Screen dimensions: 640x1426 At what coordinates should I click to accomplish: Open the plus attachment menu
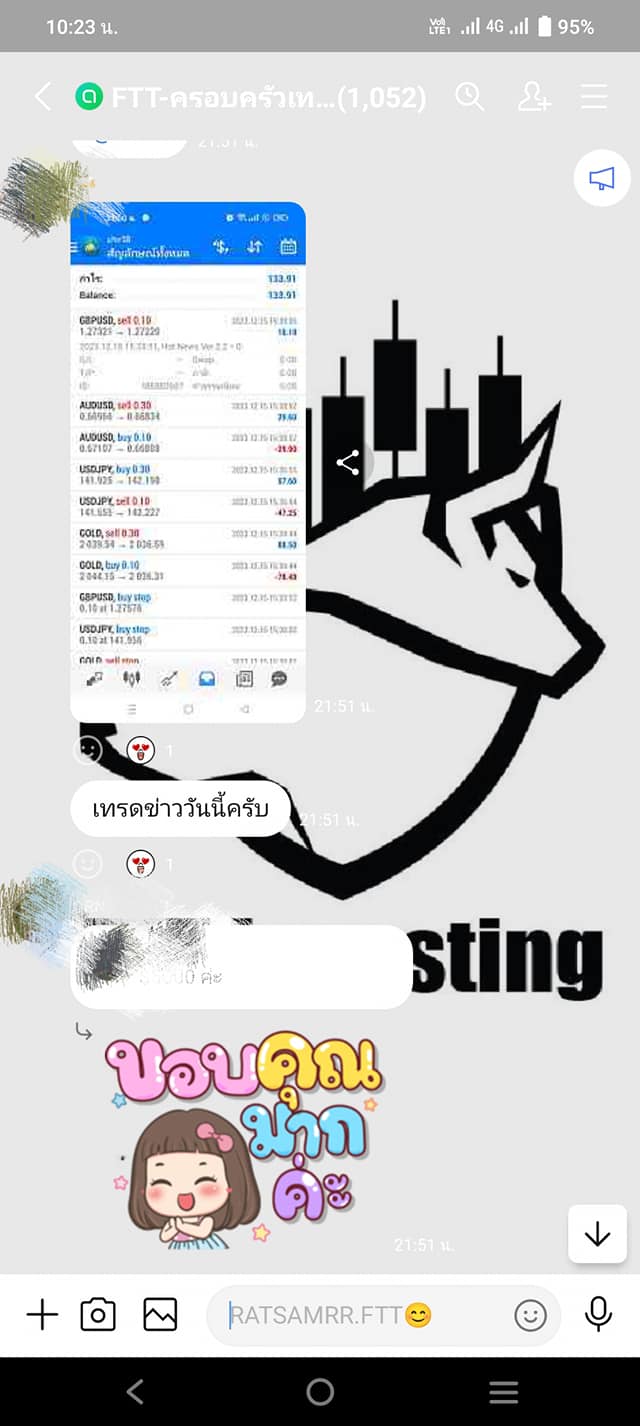click(42, 1314)
